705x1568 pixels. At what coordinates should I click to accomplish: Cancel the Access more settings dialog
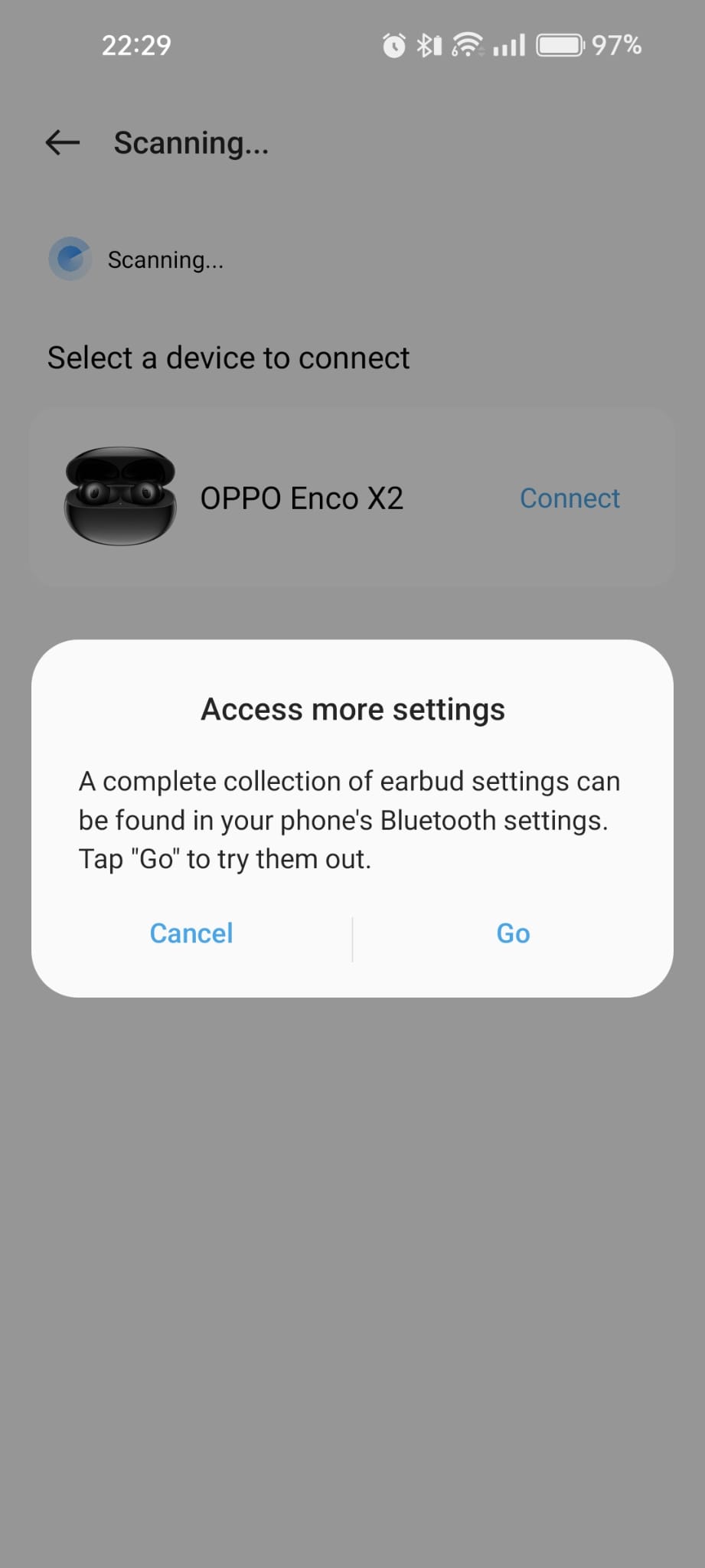coord(191,933)
